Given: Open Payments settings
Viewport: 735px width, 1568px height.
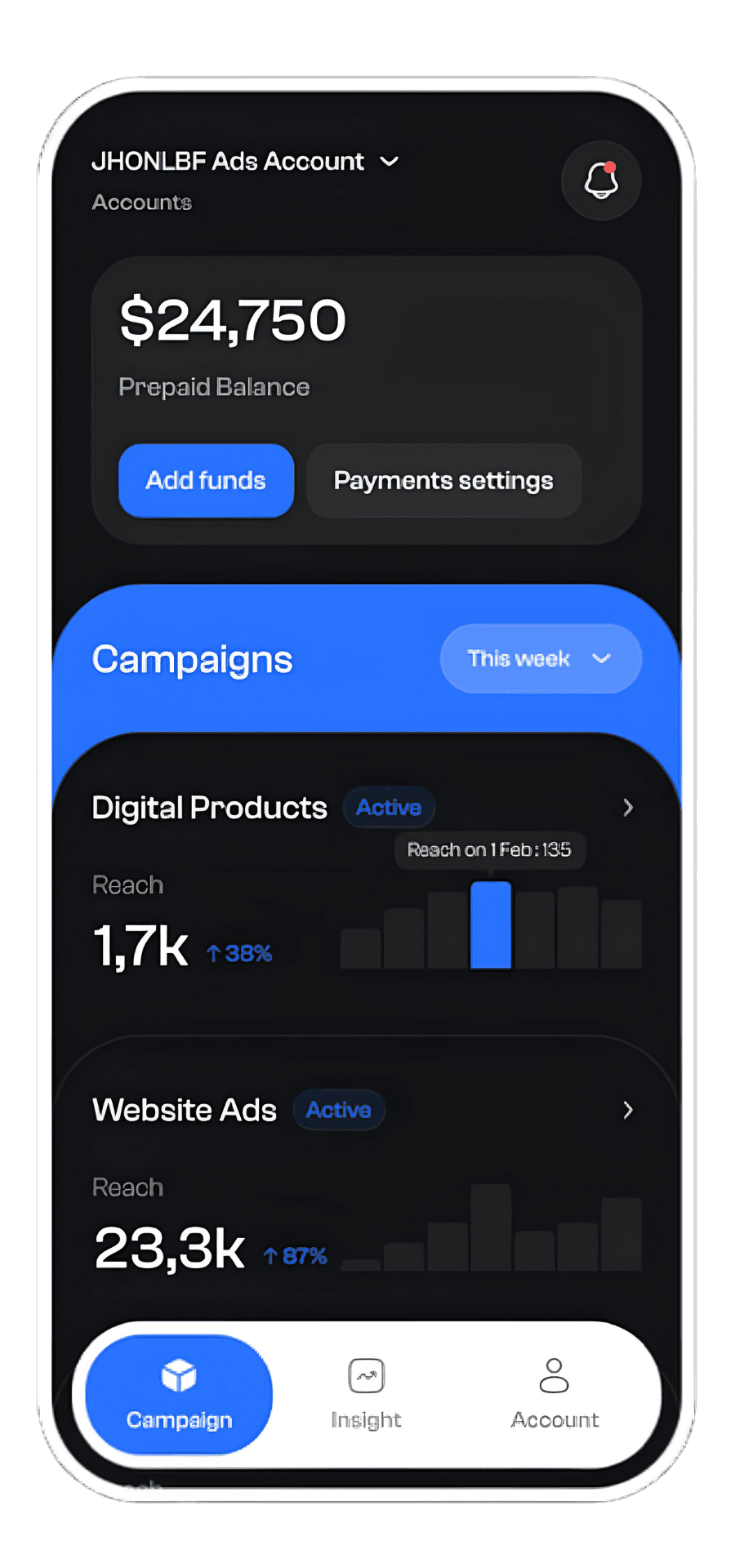Looking at the screenshot, I should pyautogui.click(x=443, y=480).
